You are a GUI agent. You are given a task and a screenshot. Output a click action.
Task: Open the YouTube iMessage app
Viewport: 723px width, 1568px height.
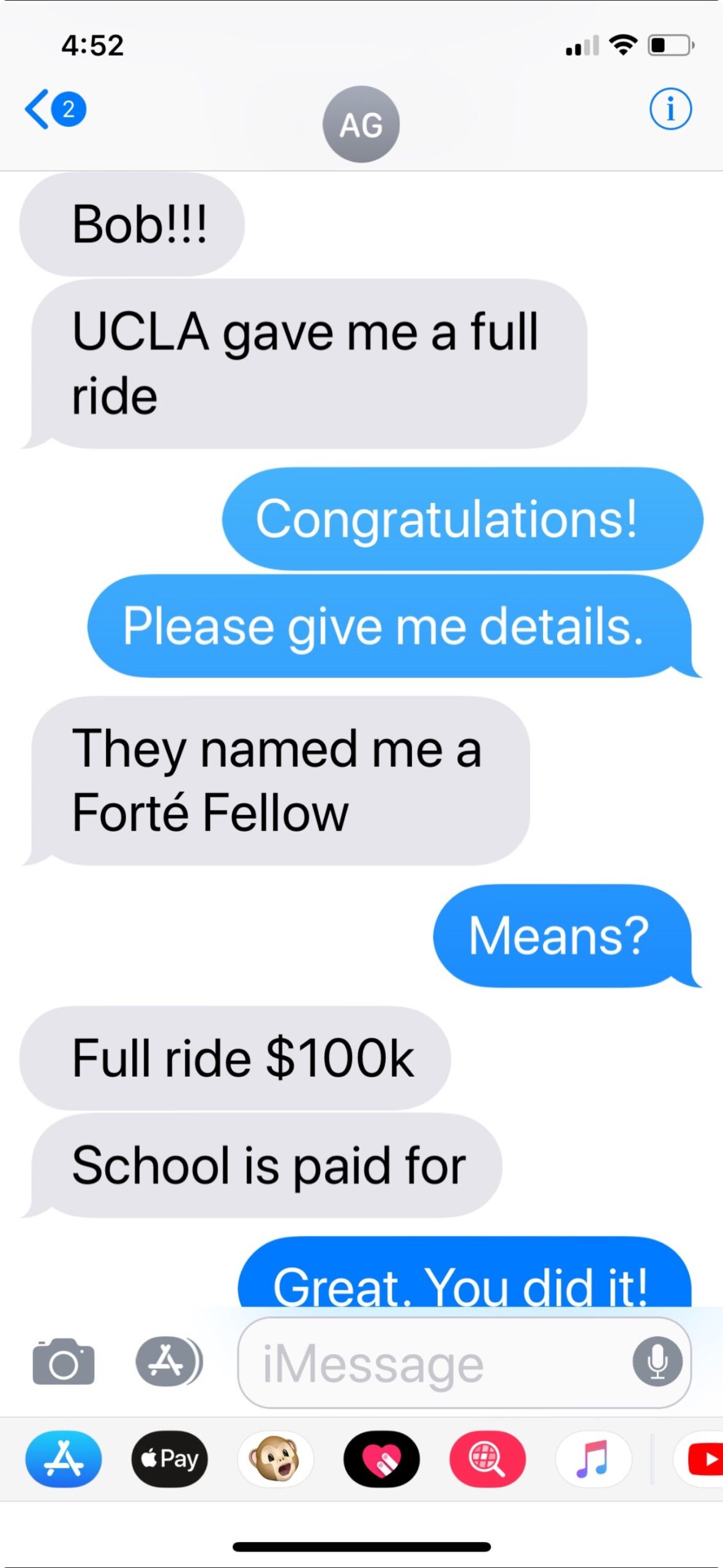701,1459
